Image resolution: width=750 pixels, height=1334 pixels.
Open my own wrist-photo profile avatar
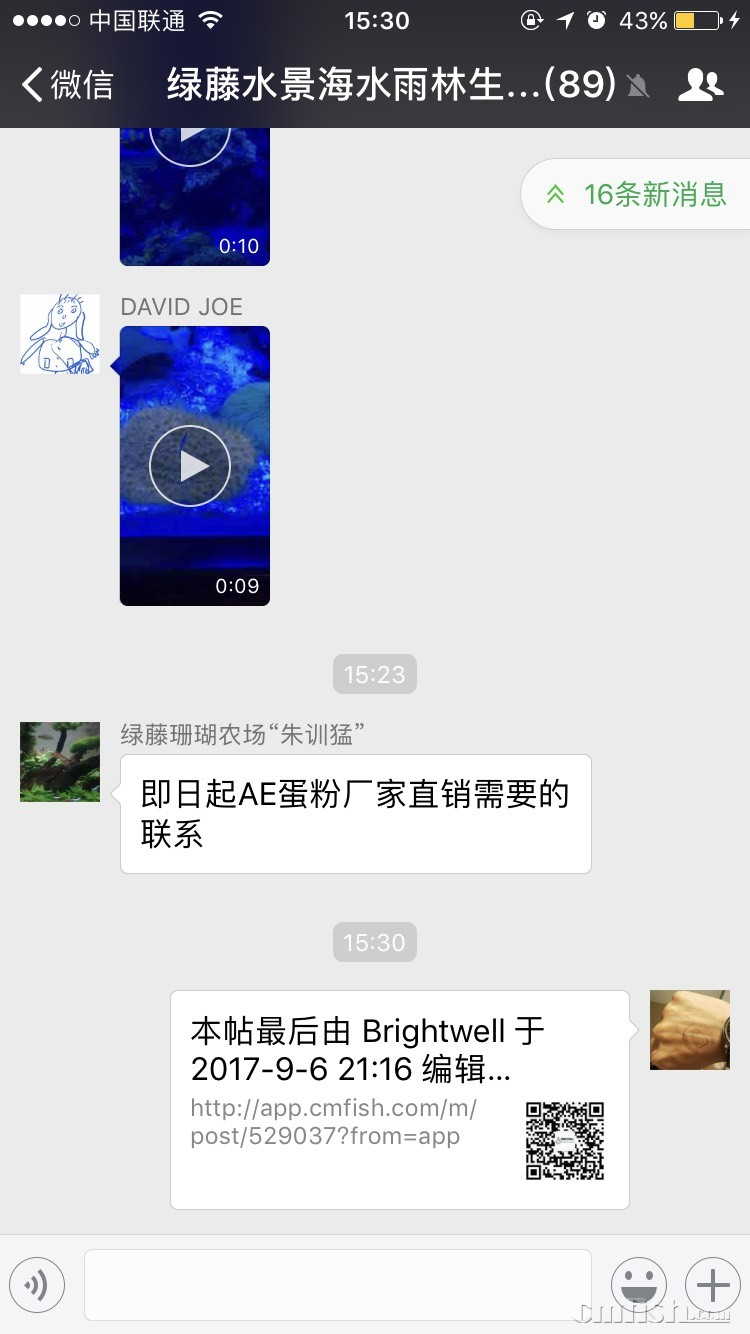point(689,1030)
